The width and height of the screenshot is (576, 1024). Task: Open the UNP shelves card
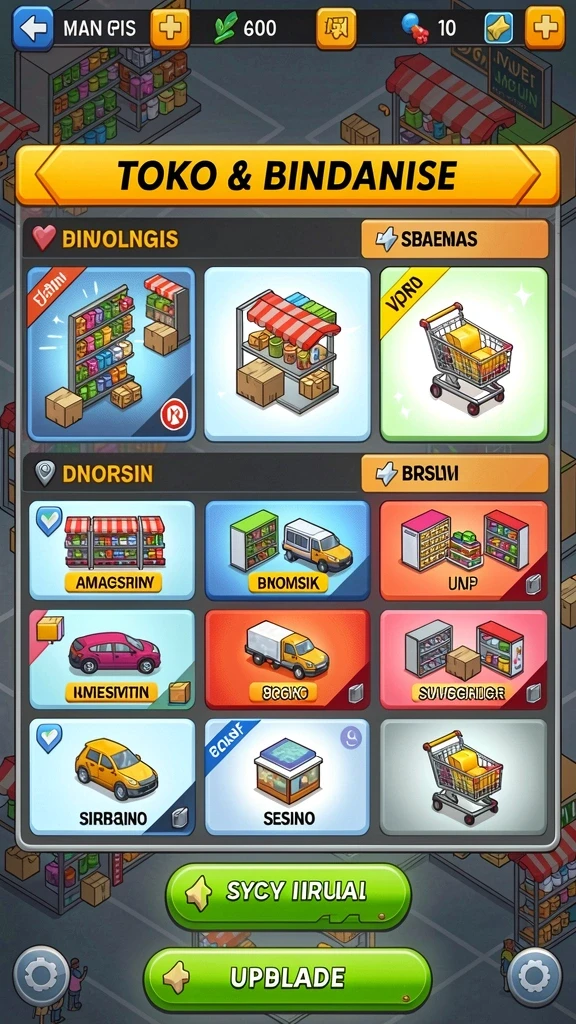(x=464, y=551)
